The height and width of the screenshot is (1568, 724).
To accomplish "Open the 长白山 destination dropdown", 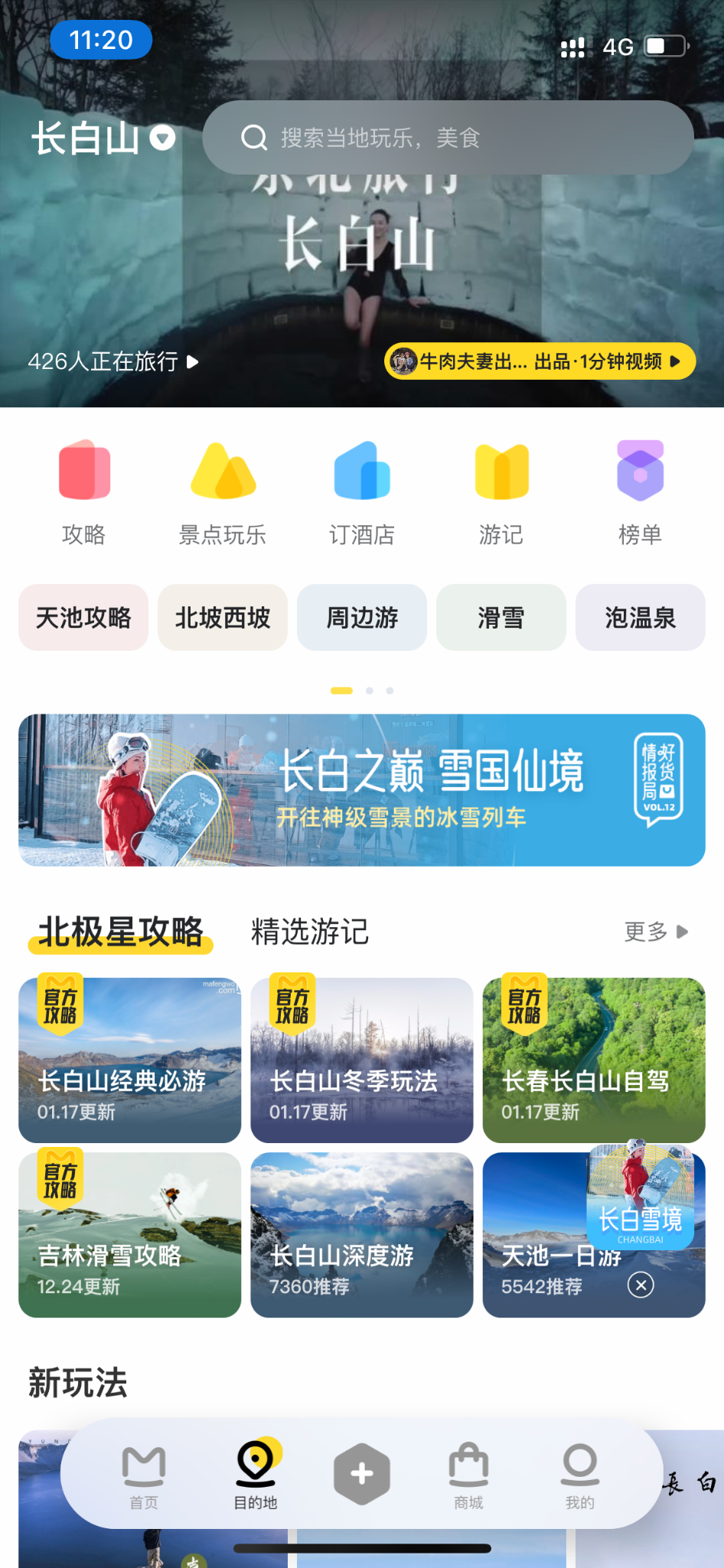I will coord(103,139).
